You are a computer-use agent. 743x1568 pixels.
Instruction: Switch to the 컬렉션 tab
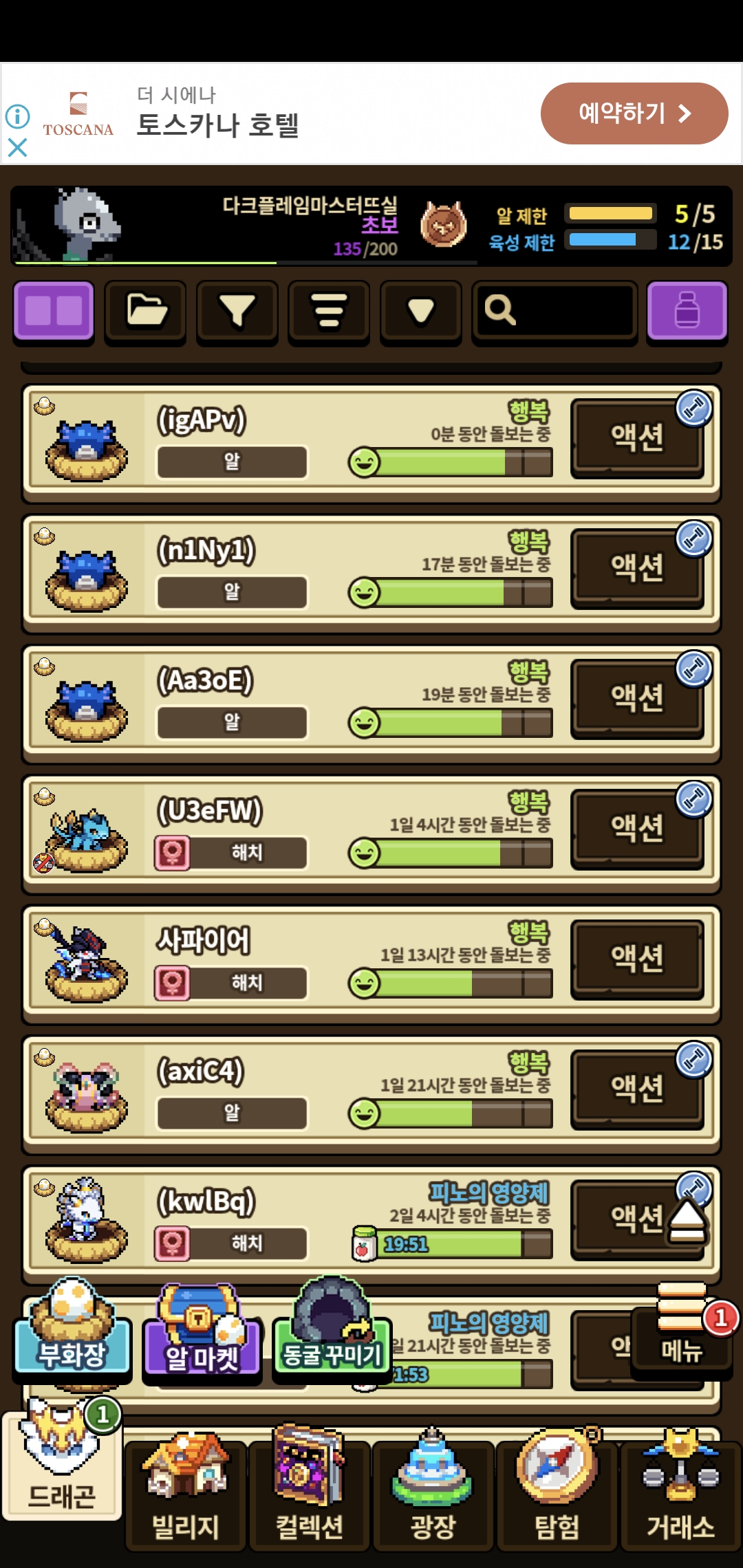(310, 1496)
